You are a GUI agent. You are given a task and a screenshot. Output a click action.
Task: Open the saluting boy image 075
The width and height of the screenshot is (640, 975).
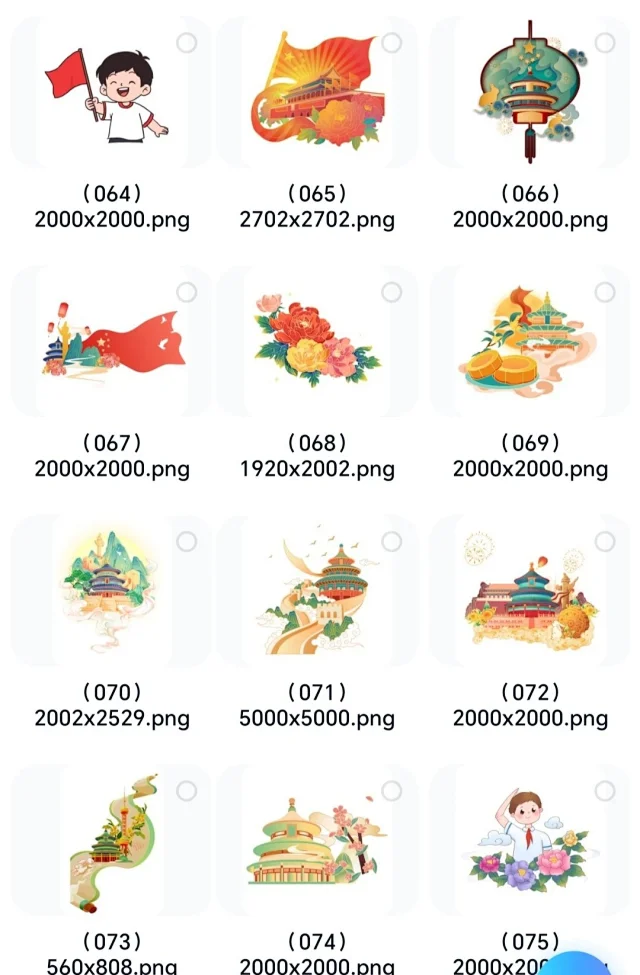[530, 840]
